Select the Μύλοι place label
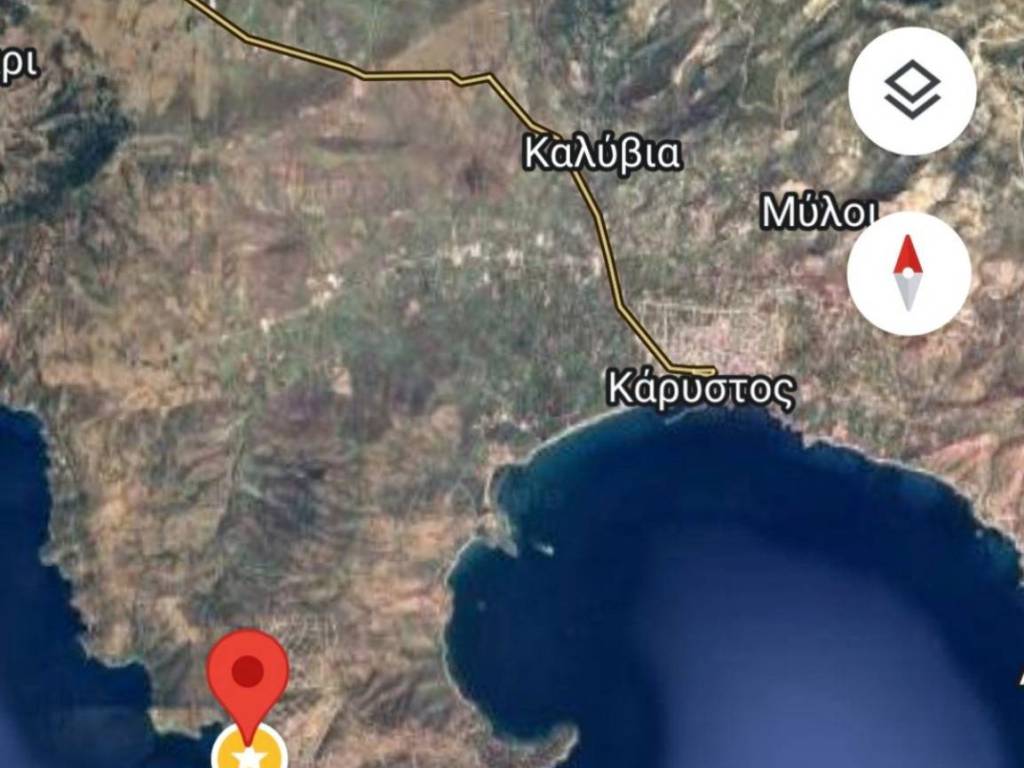The height and width of the screenshot is (768, 1024). 819,212
